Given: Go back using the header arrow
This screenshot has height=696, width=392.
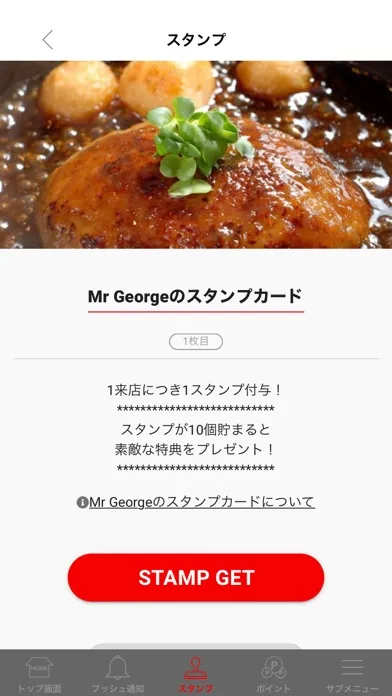Looking at the screenshot, I should tap(48, 40).
